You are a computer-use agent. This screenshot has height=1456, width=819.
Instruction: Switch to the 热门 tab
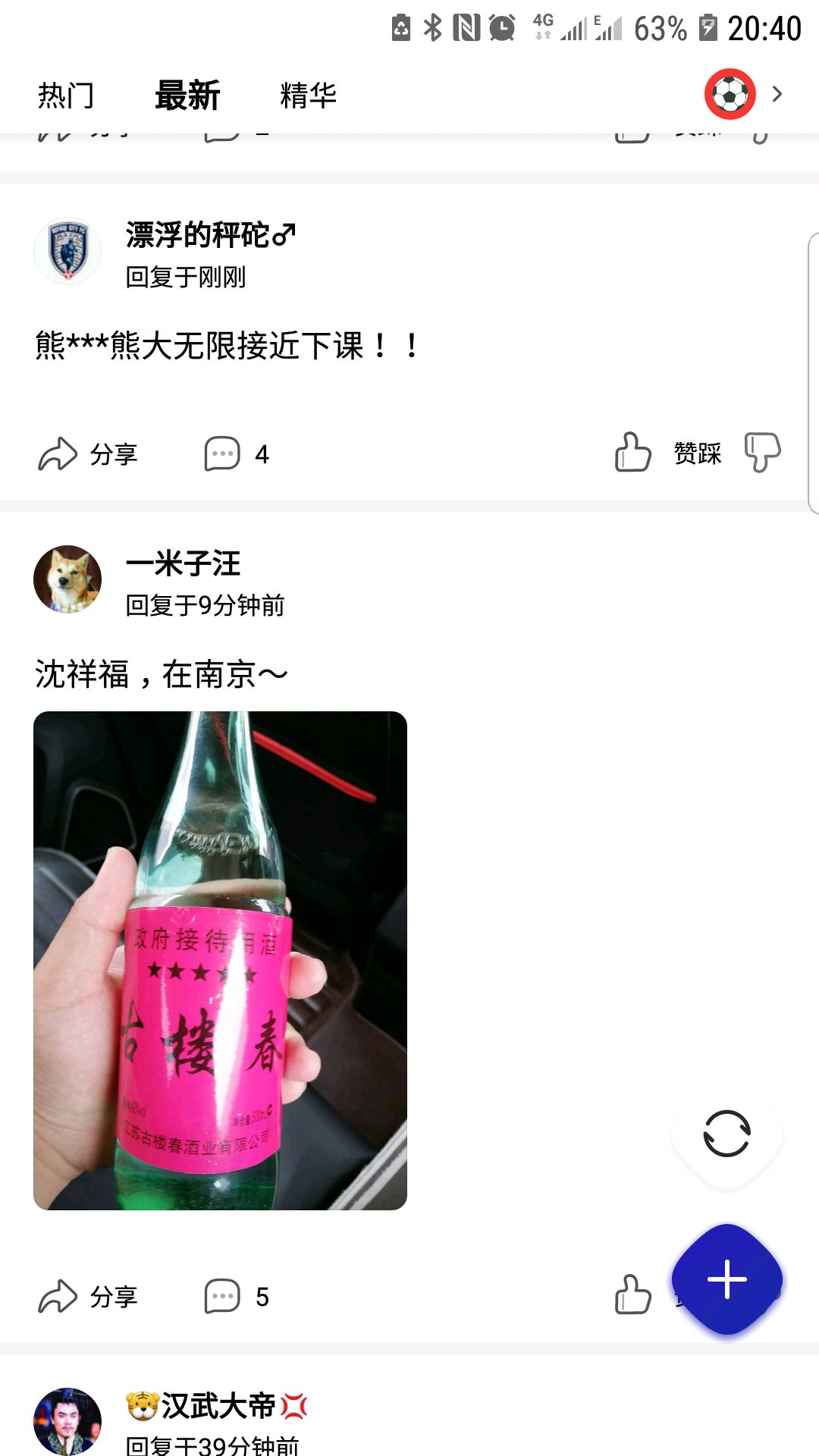tap(66, 96)
